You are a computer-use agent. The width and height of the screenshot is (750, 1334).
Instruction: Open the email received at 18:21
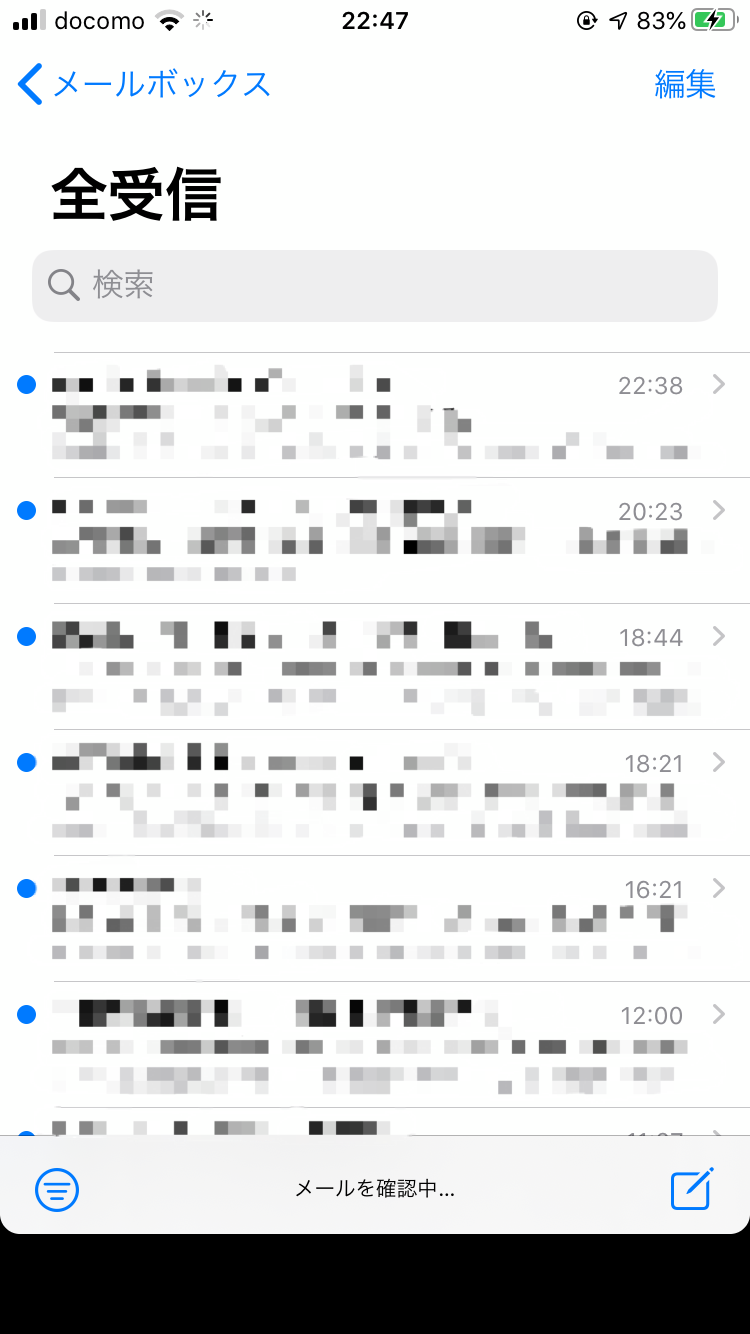(x=375, y=793)
